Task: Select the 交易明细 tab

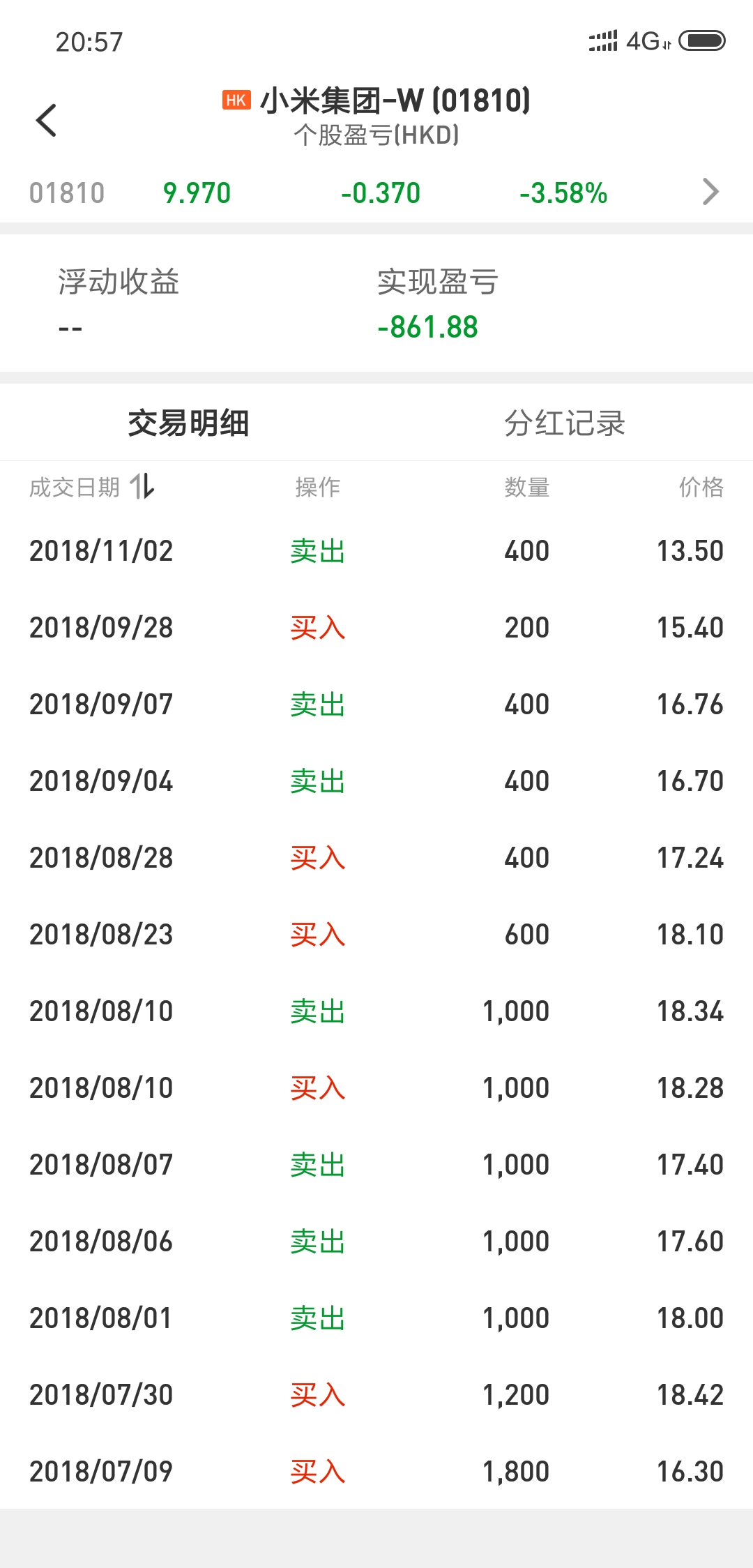Action: [x=188, y=423]
